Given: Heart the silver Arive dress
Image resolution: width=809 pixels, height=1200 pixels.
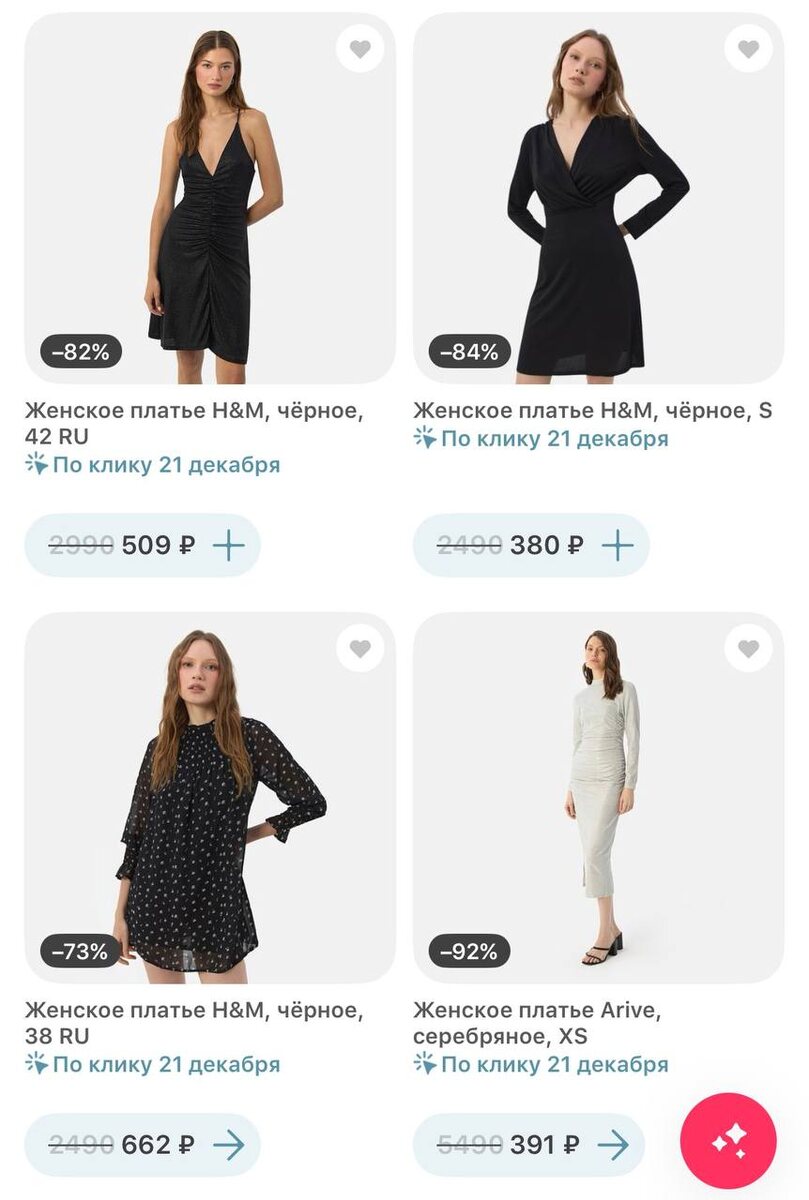Looking at the screenshot, I should click(748, 648).
